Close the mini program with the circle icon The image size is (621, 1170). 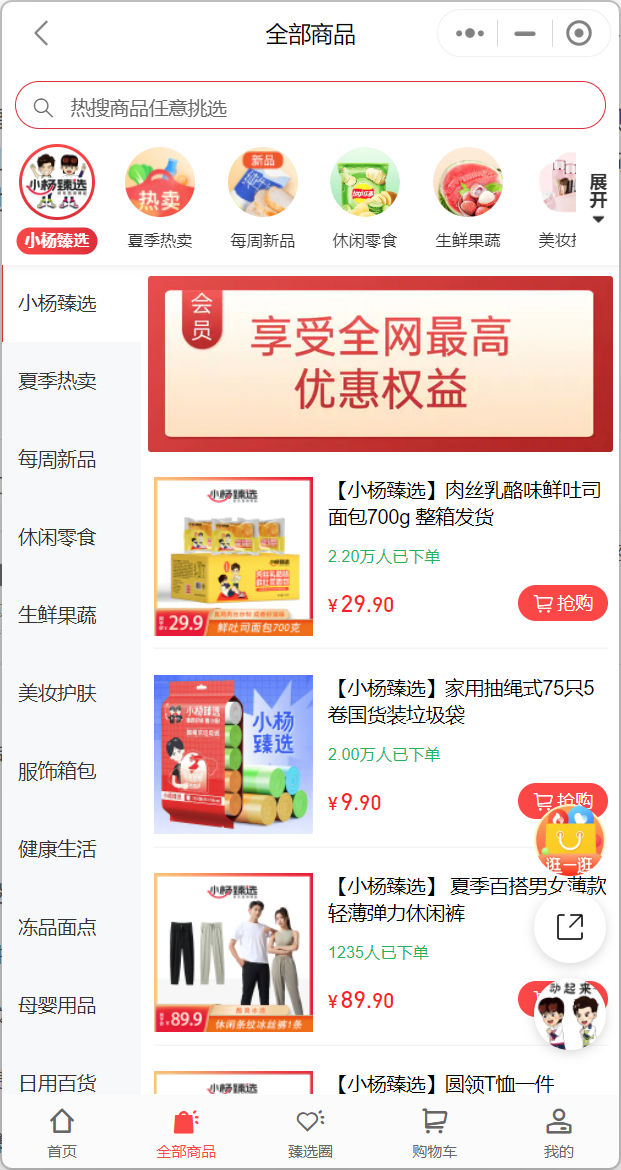(x=579, y=34)
